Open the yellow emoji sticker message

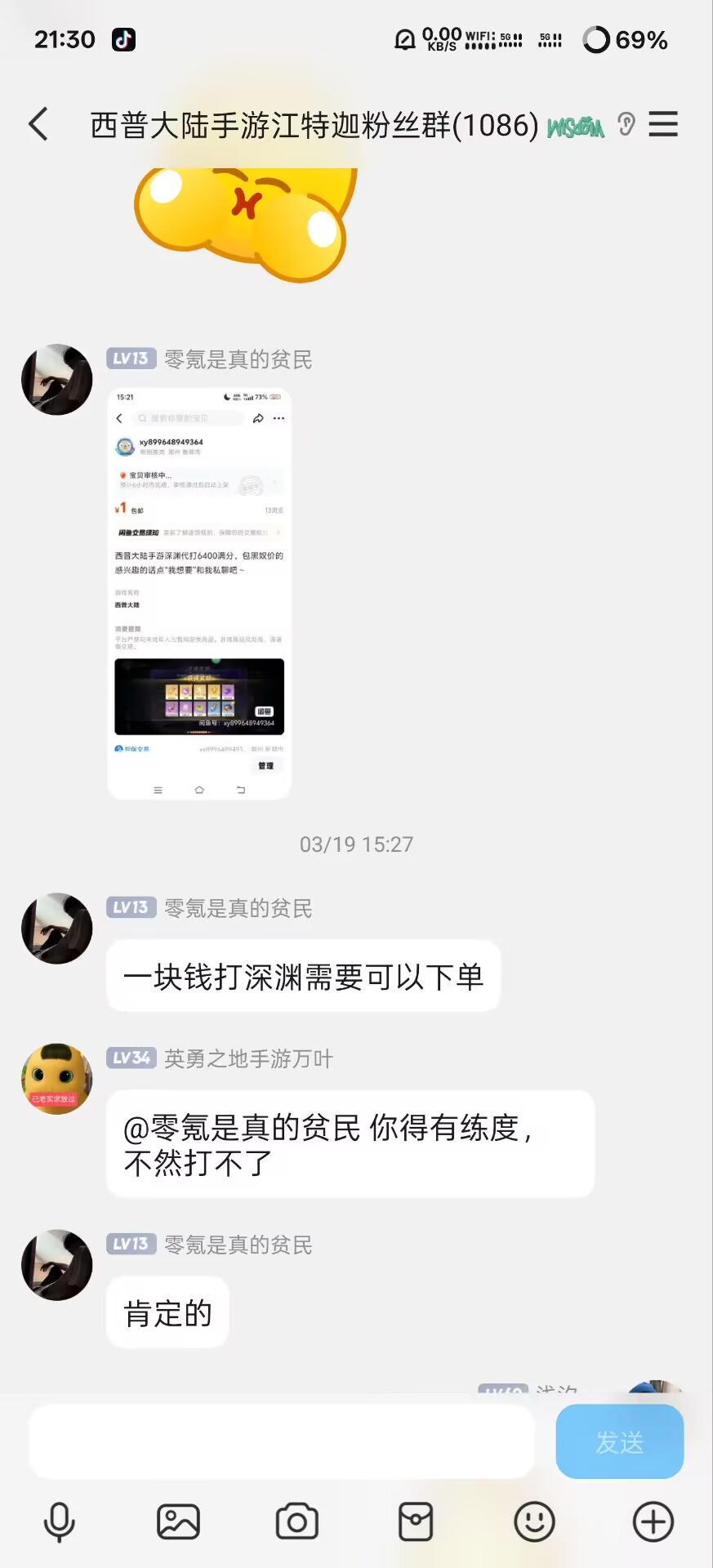[245, 222]
